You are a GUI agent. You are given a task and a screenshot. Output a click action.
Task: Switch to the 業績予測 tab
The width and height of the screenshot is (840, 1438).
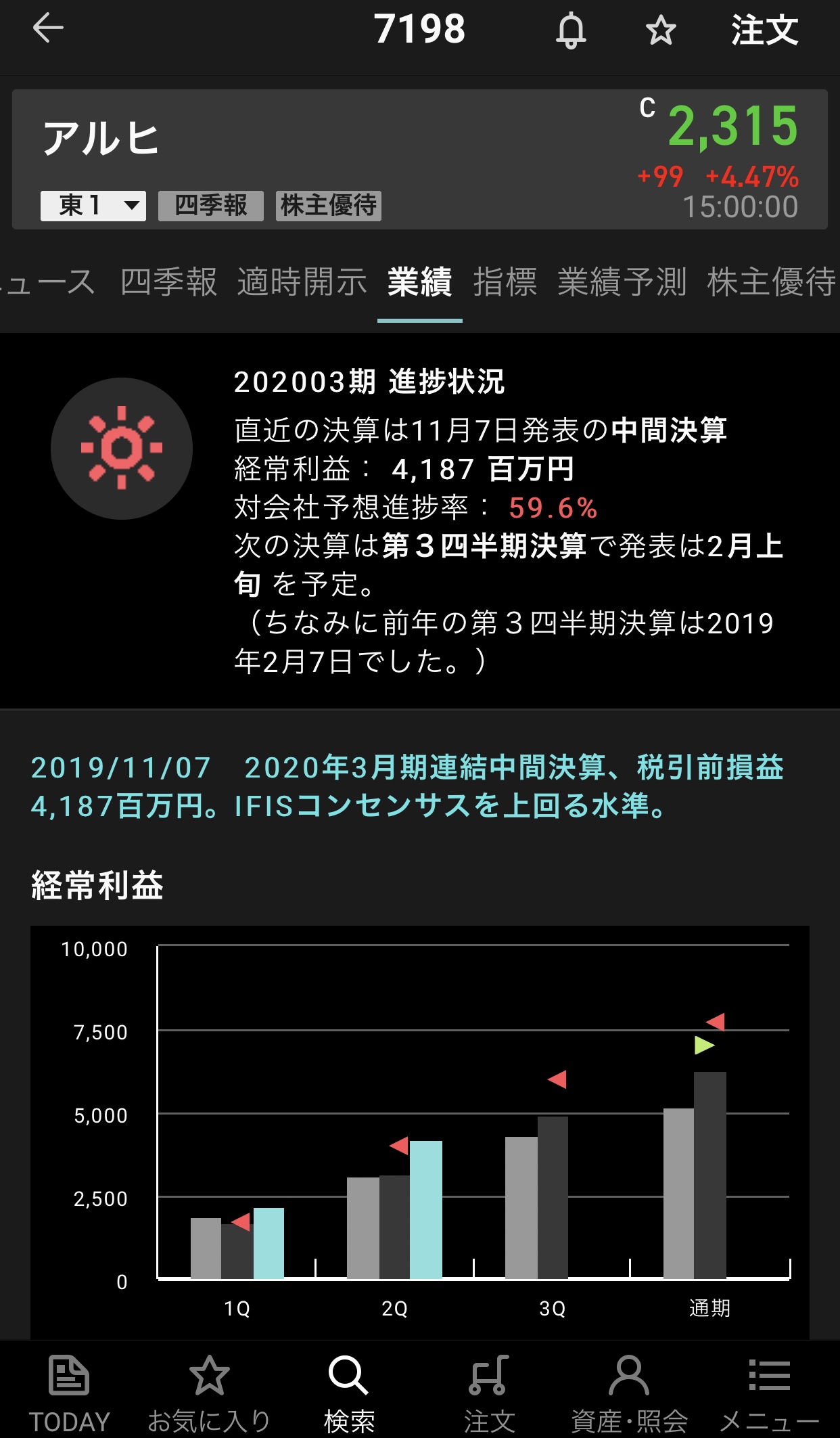[x=622, y=282]
